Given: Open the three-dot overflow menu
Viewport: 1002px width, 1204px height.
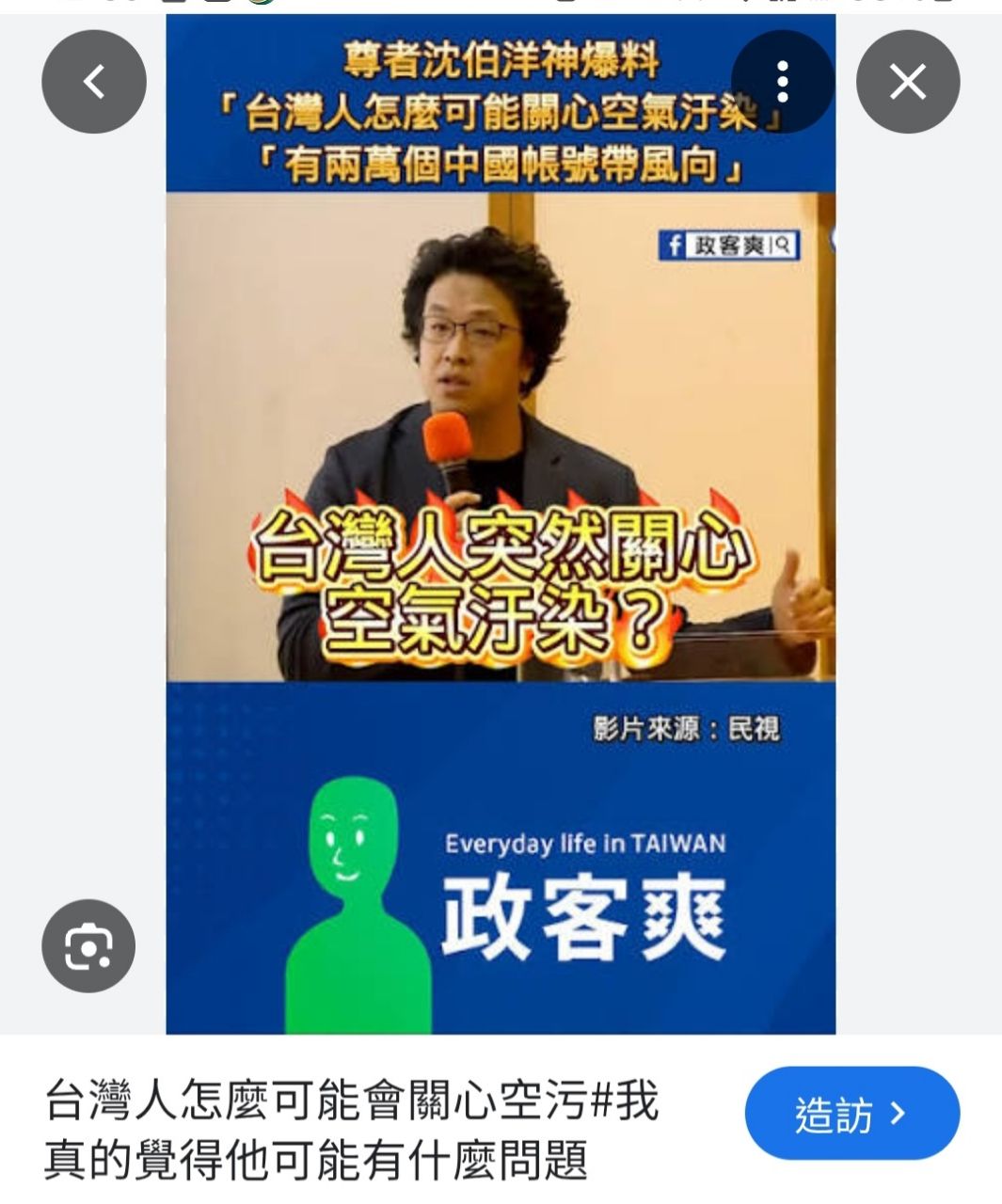Looking at the screenshot, I should 782,82.
